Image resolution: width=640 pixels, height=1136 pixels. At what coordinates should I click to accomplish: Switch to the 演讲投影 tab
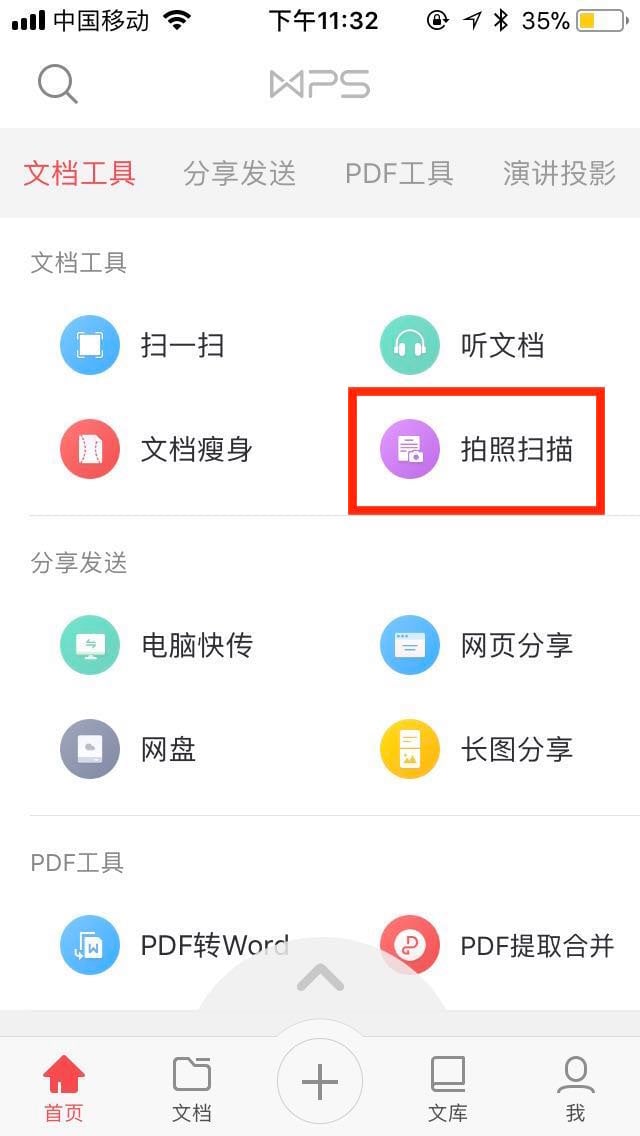tap(559, 173)
